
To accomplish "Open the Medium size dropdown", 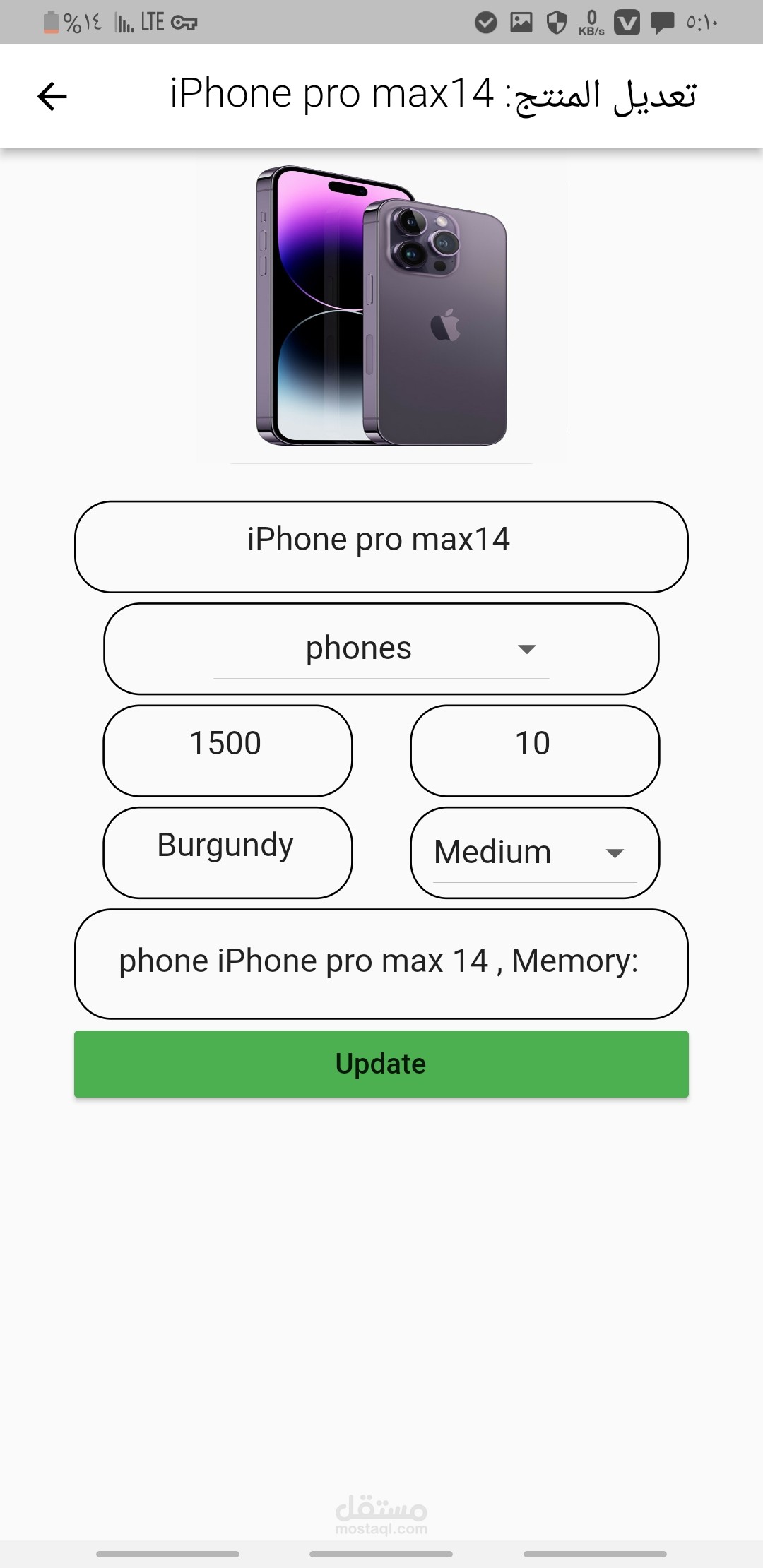I will coord(535,853).
